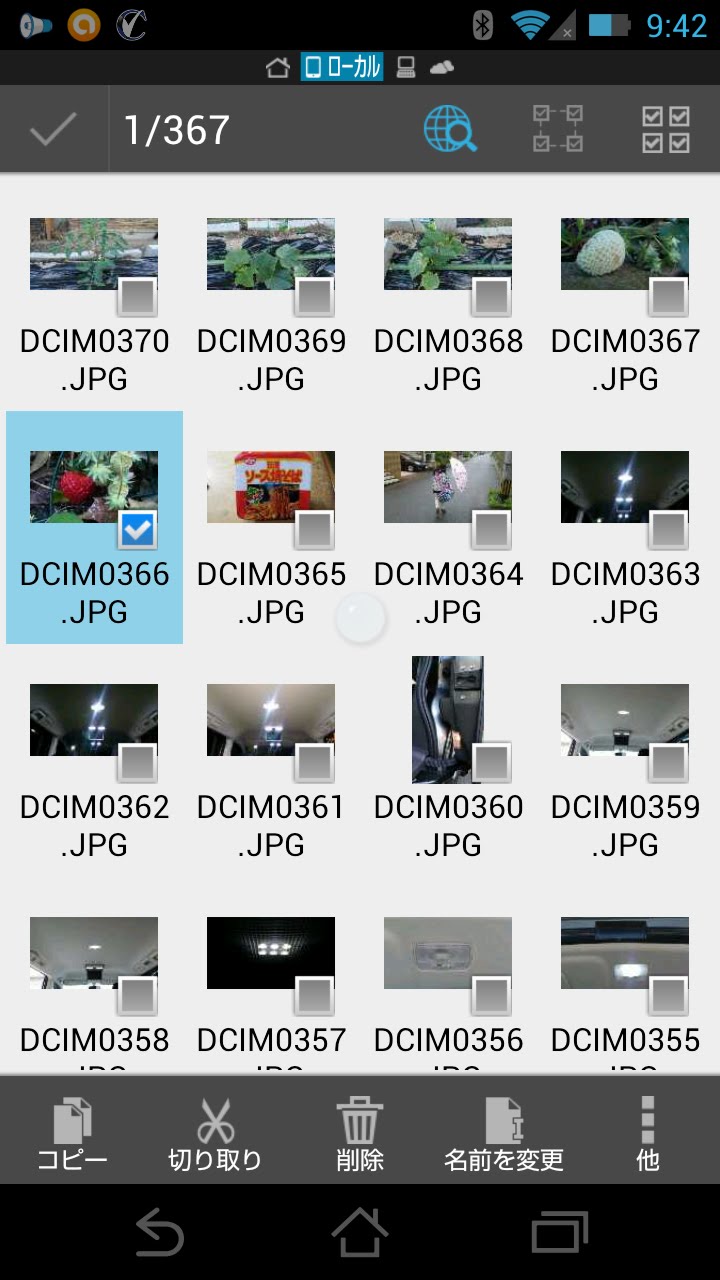Image resolution: width=720 pixels, height=1280 pixels.
Task: Select the DCIM0367.JPG strawberry photo
Action: pos(625,254)
